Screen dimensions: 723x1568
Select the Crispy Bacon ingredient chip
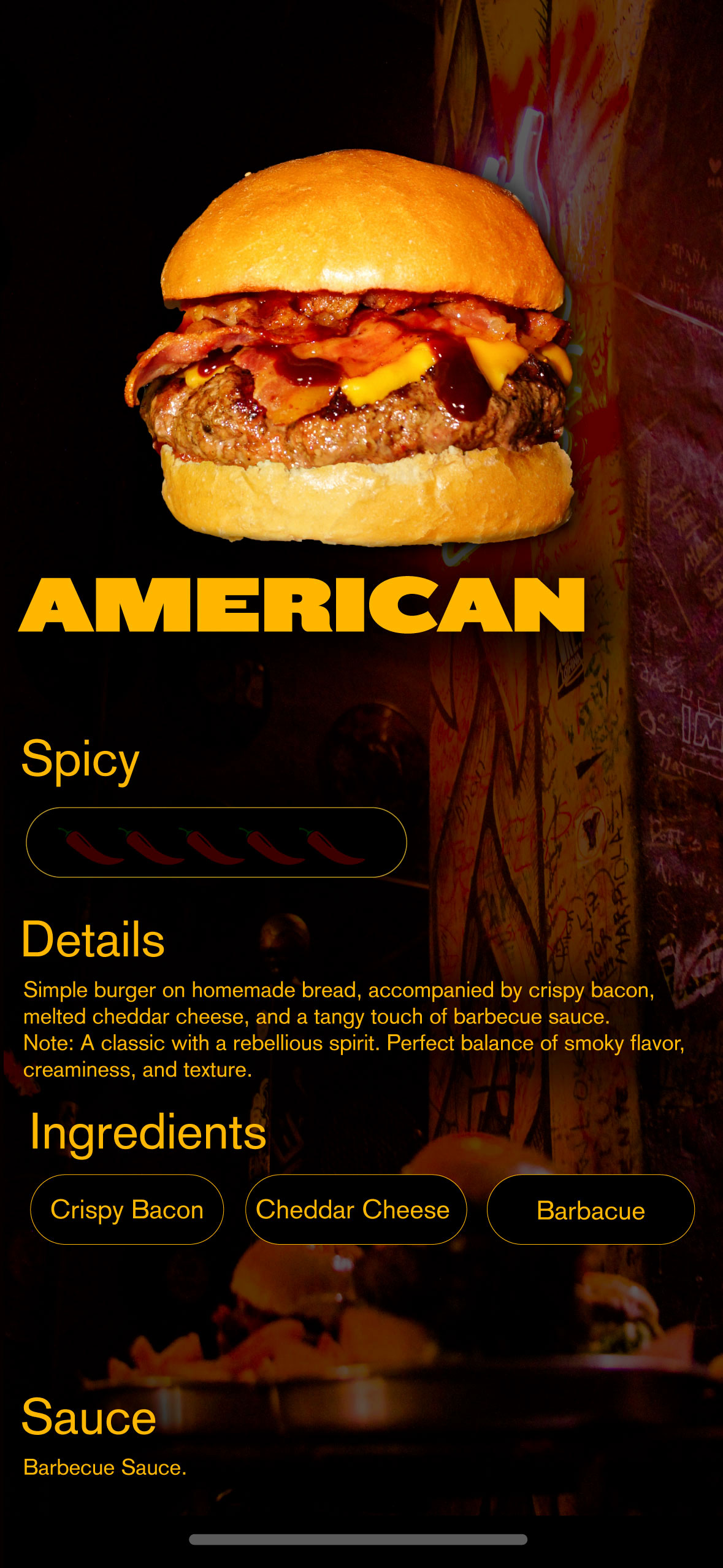click(127, 1210)
